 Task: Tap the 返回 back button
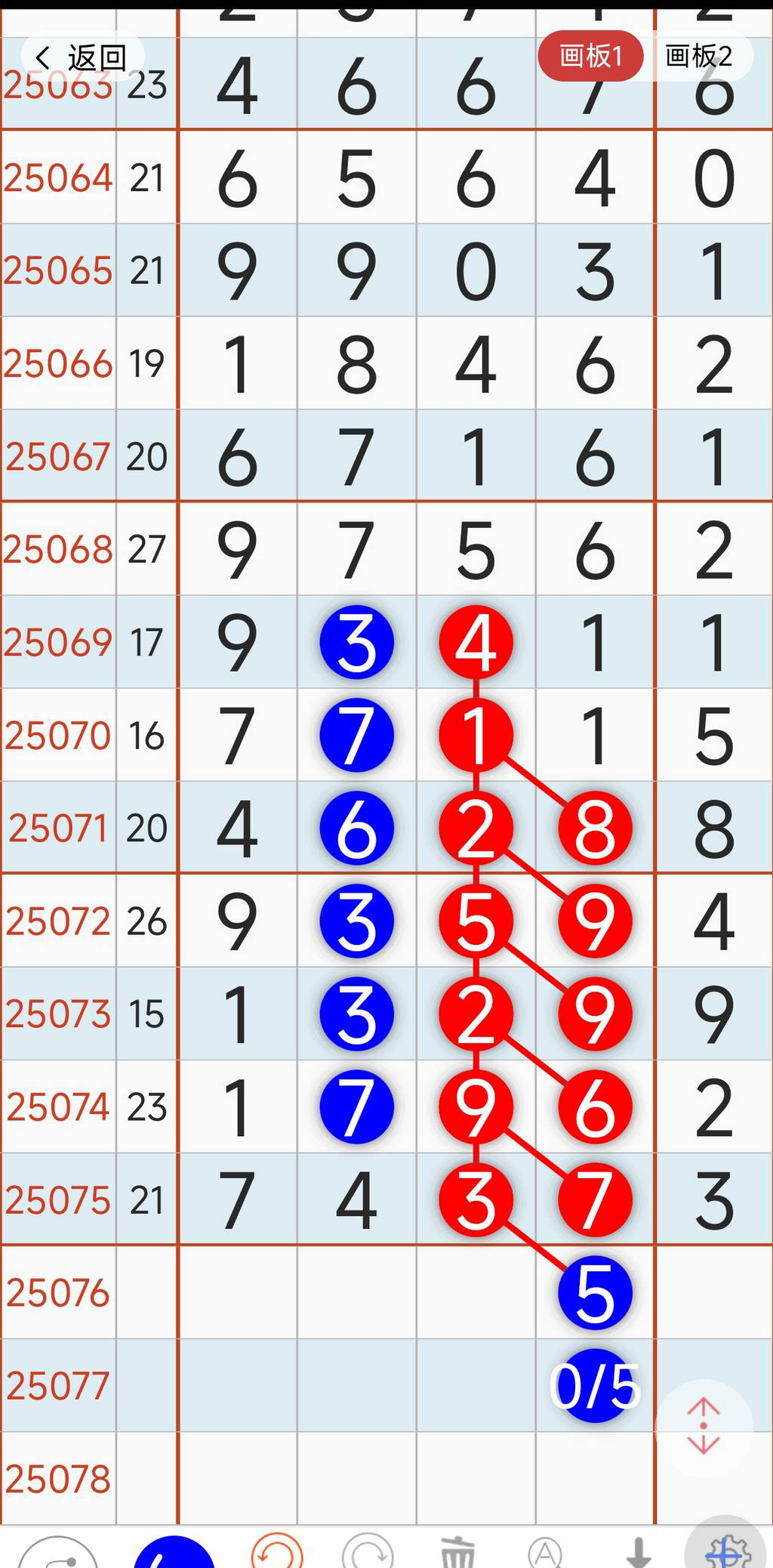pos(82,57)
